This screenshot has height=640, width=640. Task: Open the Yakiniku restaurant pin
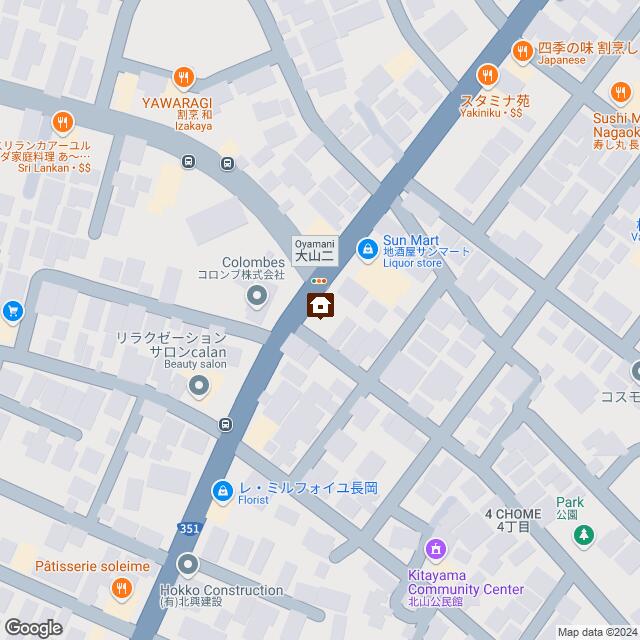point(487,73)
